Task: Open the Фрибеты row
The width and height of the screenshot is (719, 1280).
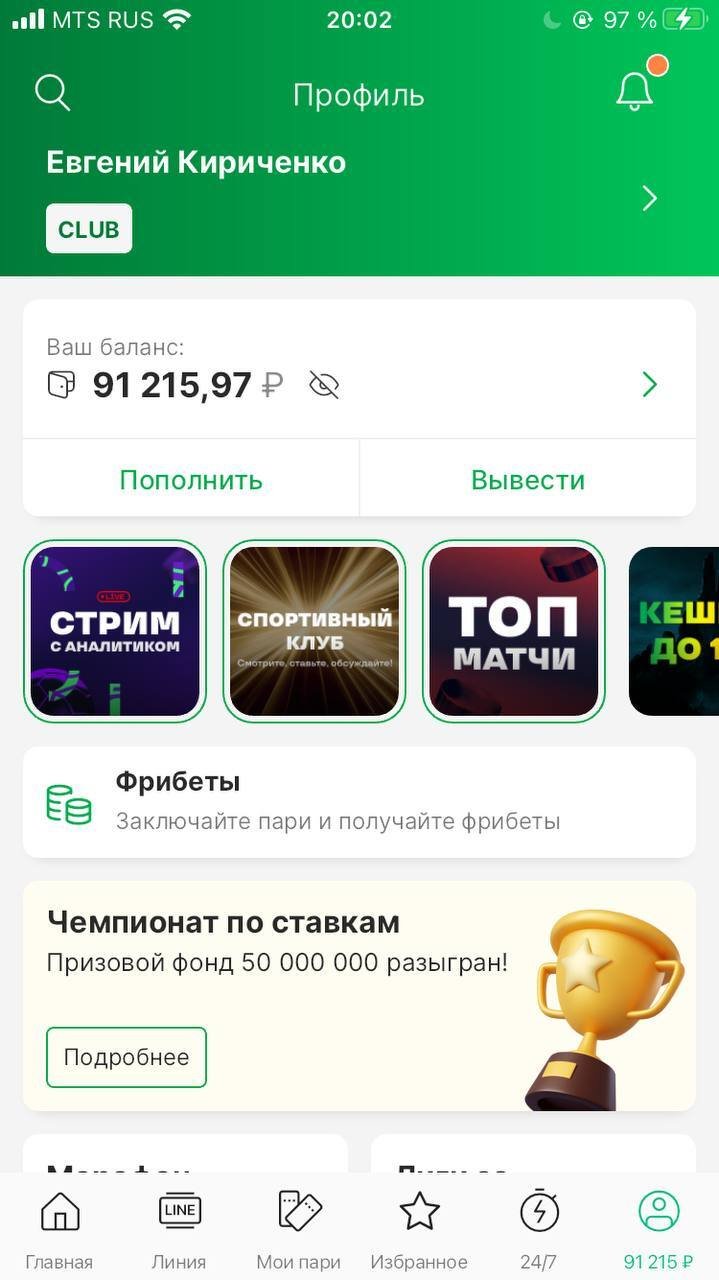Action: point(359,802)
